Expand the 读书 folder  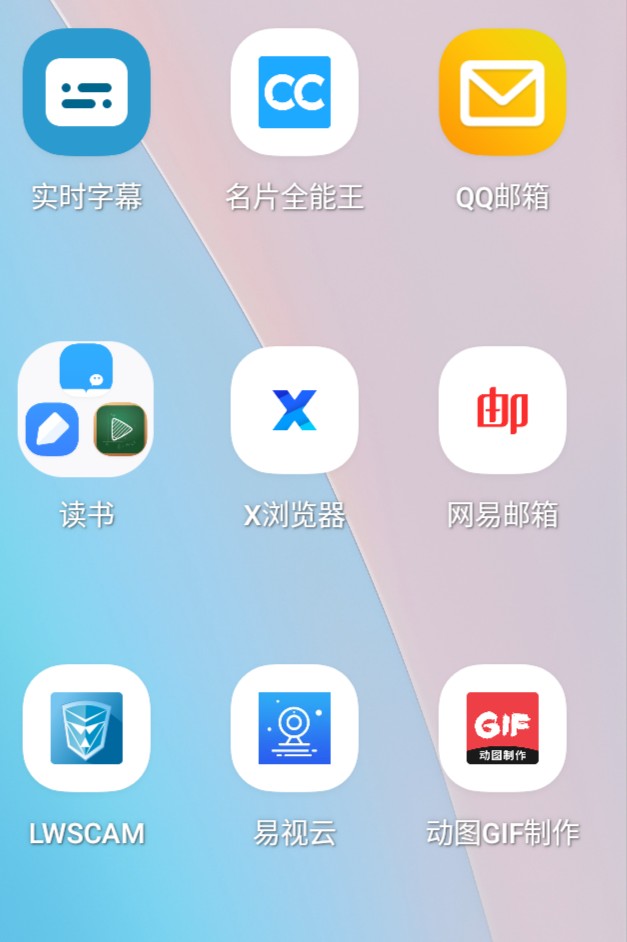[x=87, y=410]
